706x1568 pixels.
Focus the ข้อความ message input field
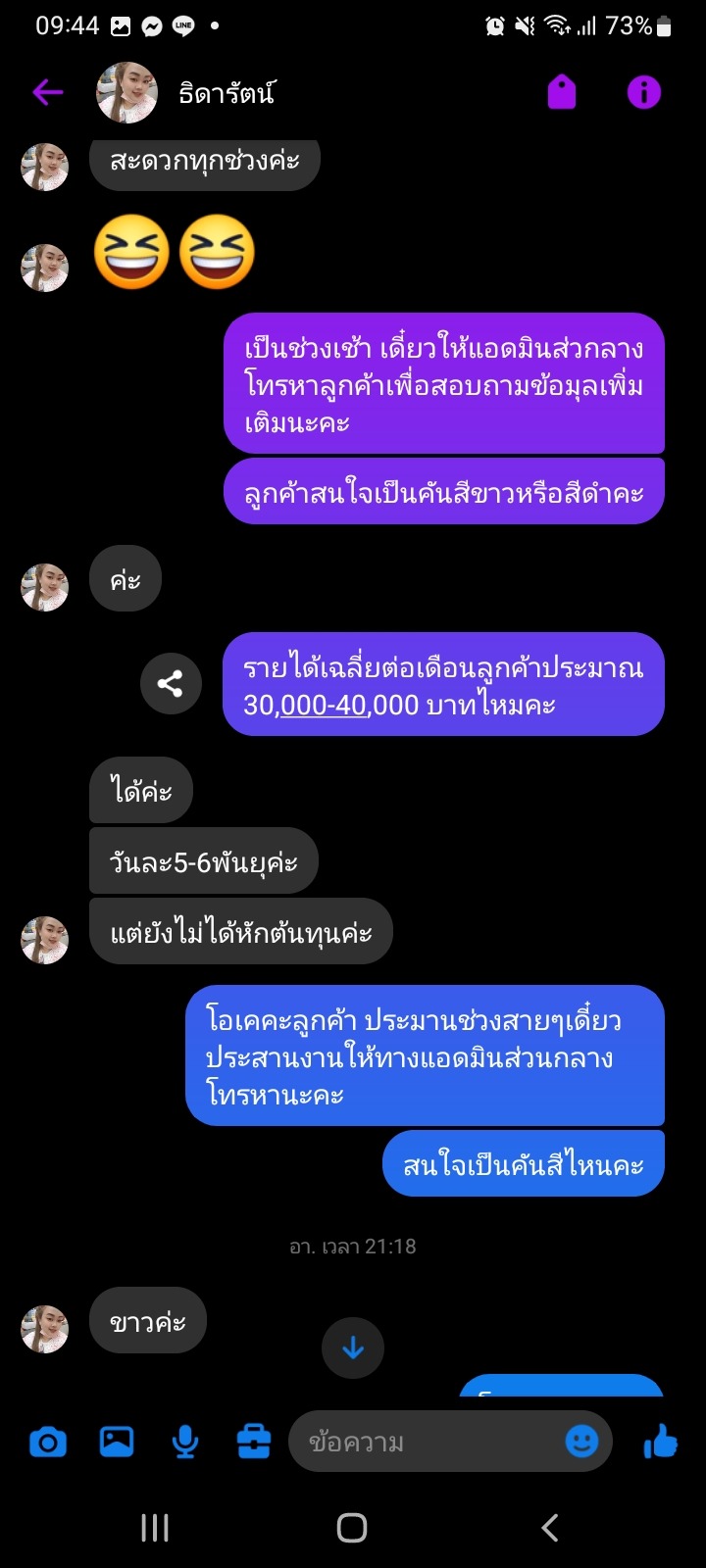422,1443
